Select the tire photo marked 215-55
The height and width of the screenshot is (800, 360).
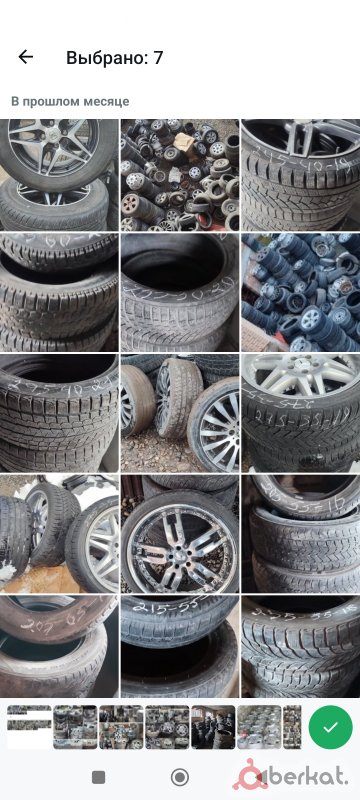click(179, 646)
